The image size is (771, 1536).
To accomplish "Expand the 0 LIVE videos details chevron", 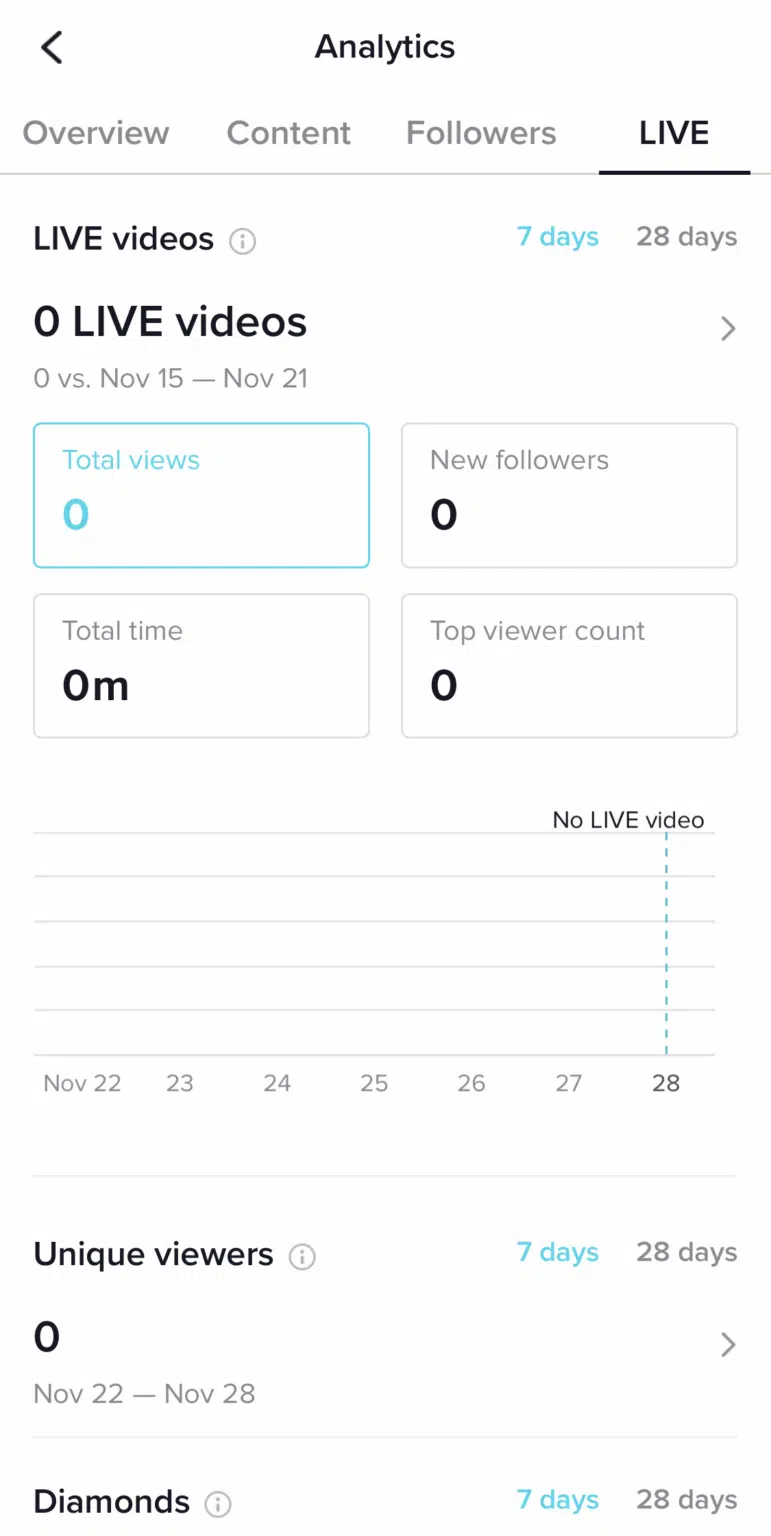I will point(728,328).
